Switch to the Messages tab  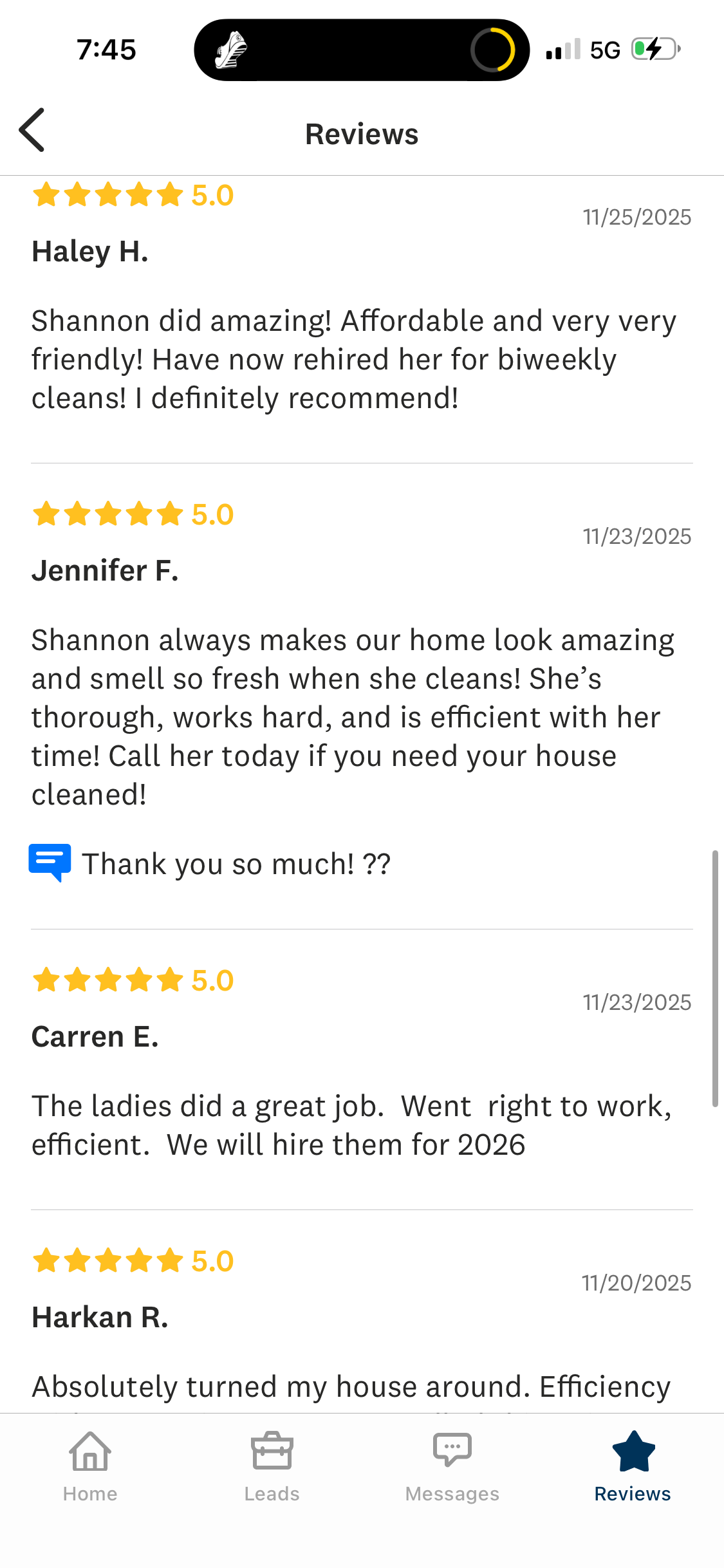[x=452, y=1465]
